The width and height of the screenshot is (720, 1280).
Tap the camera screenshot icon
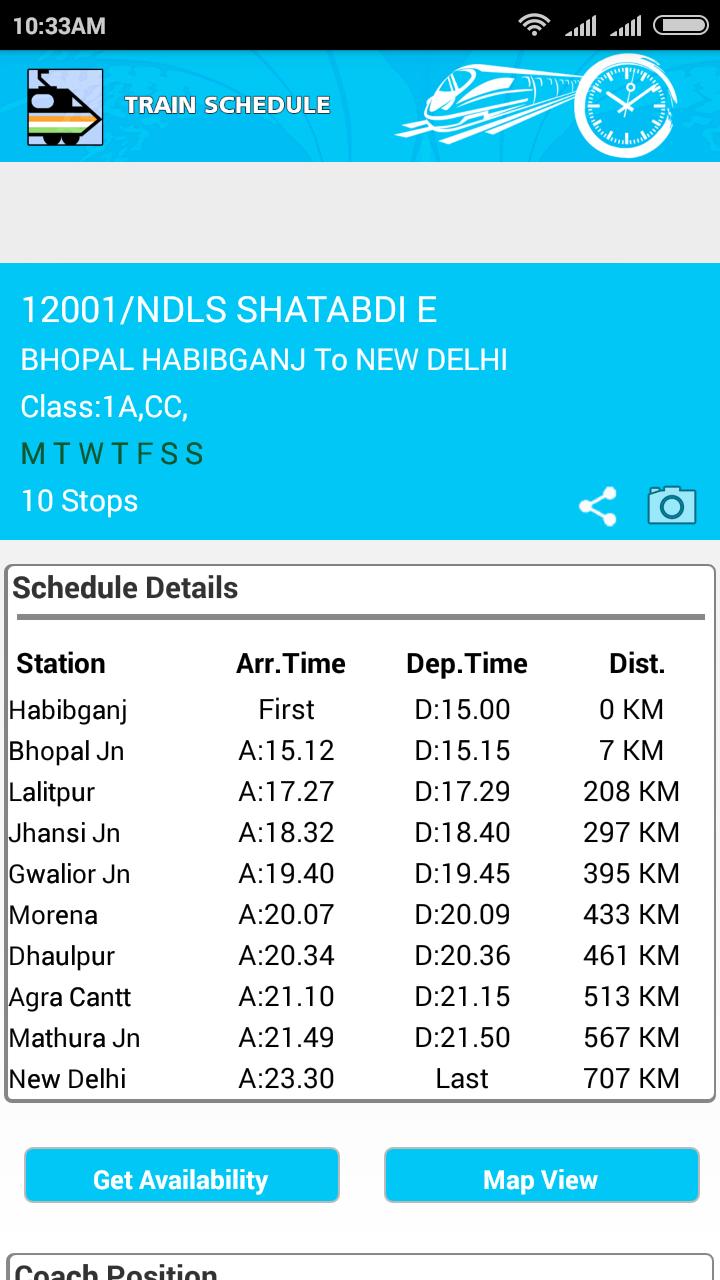[672, 506]
